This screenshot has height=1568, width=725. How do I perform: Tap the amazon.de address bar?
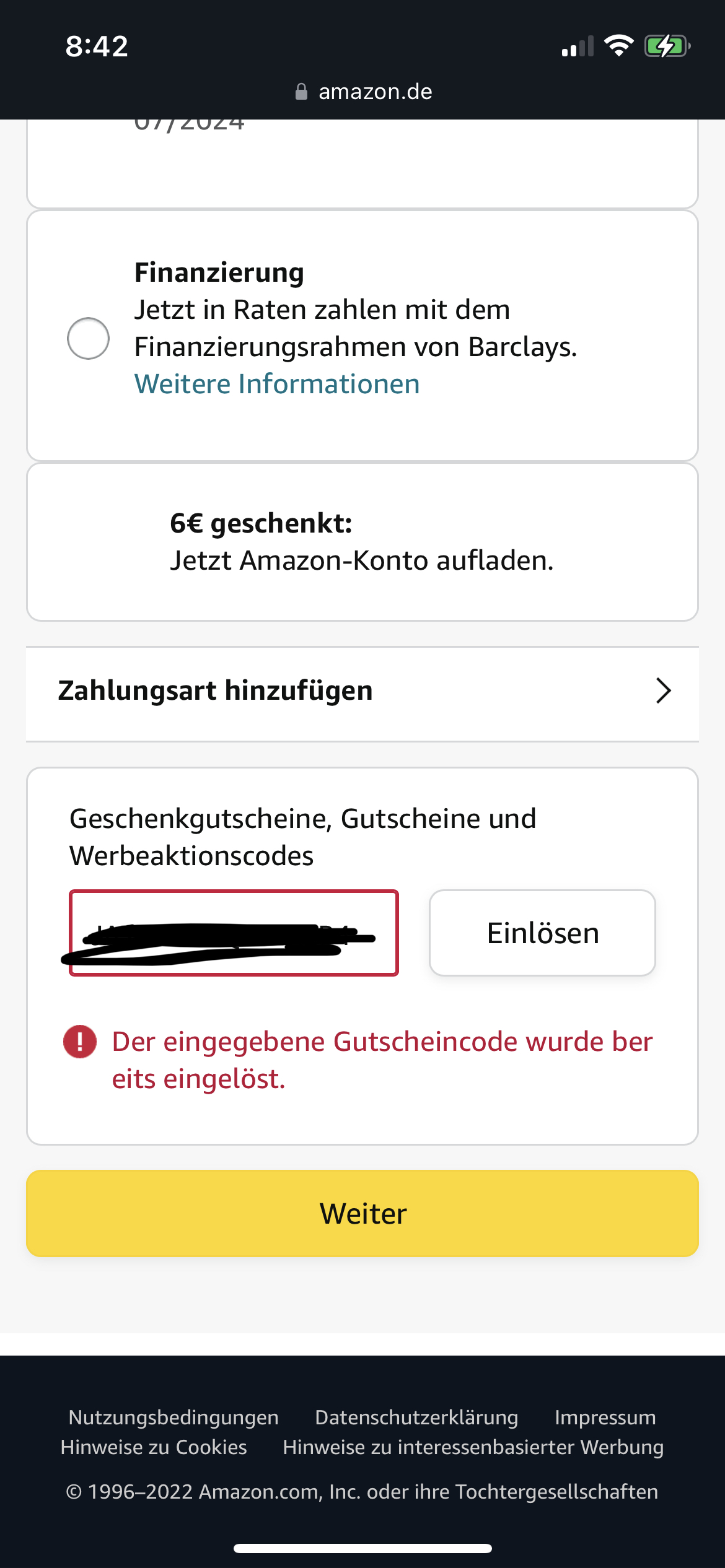[363, 92]
